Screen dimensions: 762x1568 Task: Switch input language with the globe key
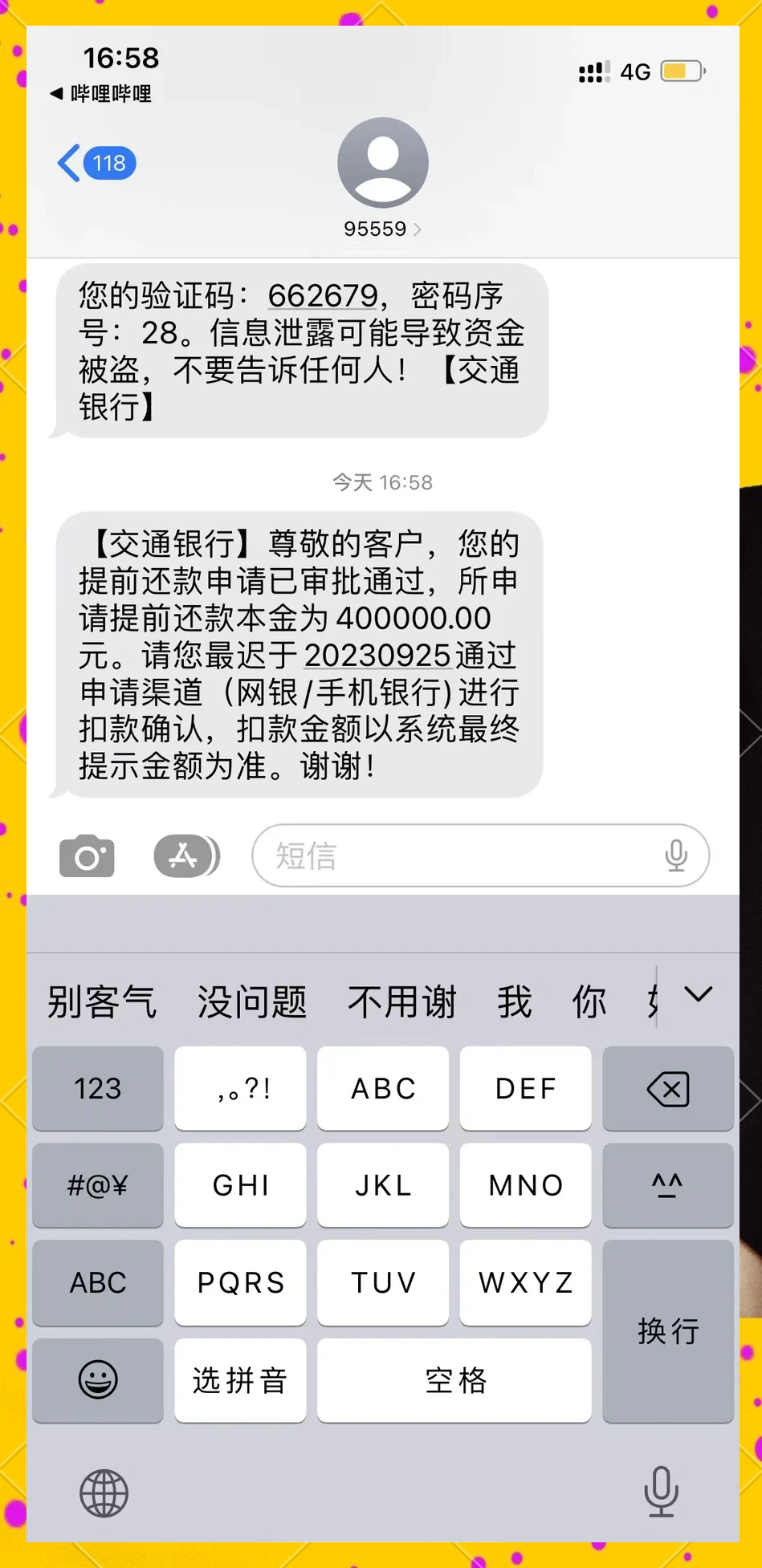click(104, 1493)
